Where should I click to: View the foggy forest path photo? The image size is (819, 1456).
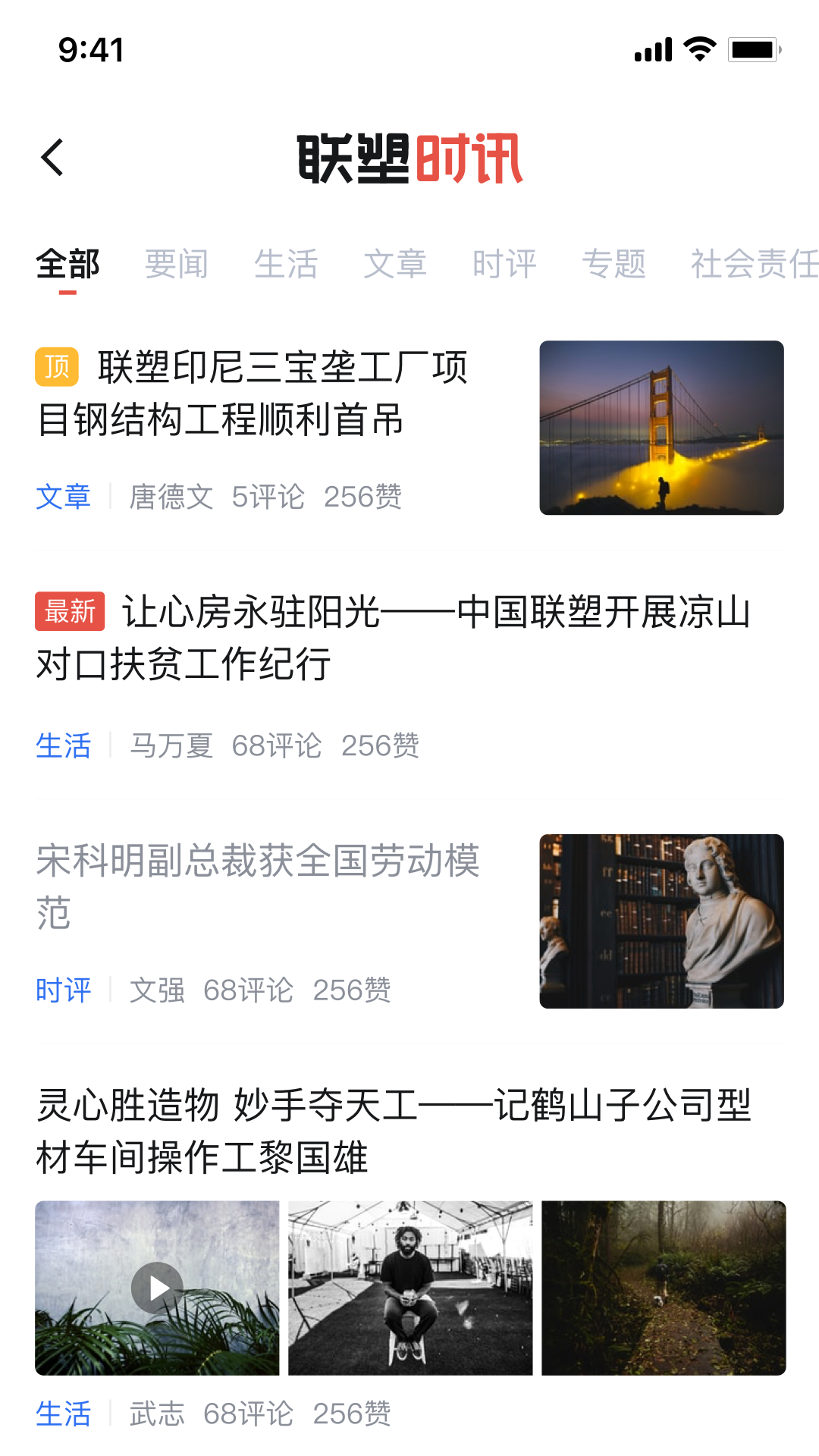[x=664, y=1288]
